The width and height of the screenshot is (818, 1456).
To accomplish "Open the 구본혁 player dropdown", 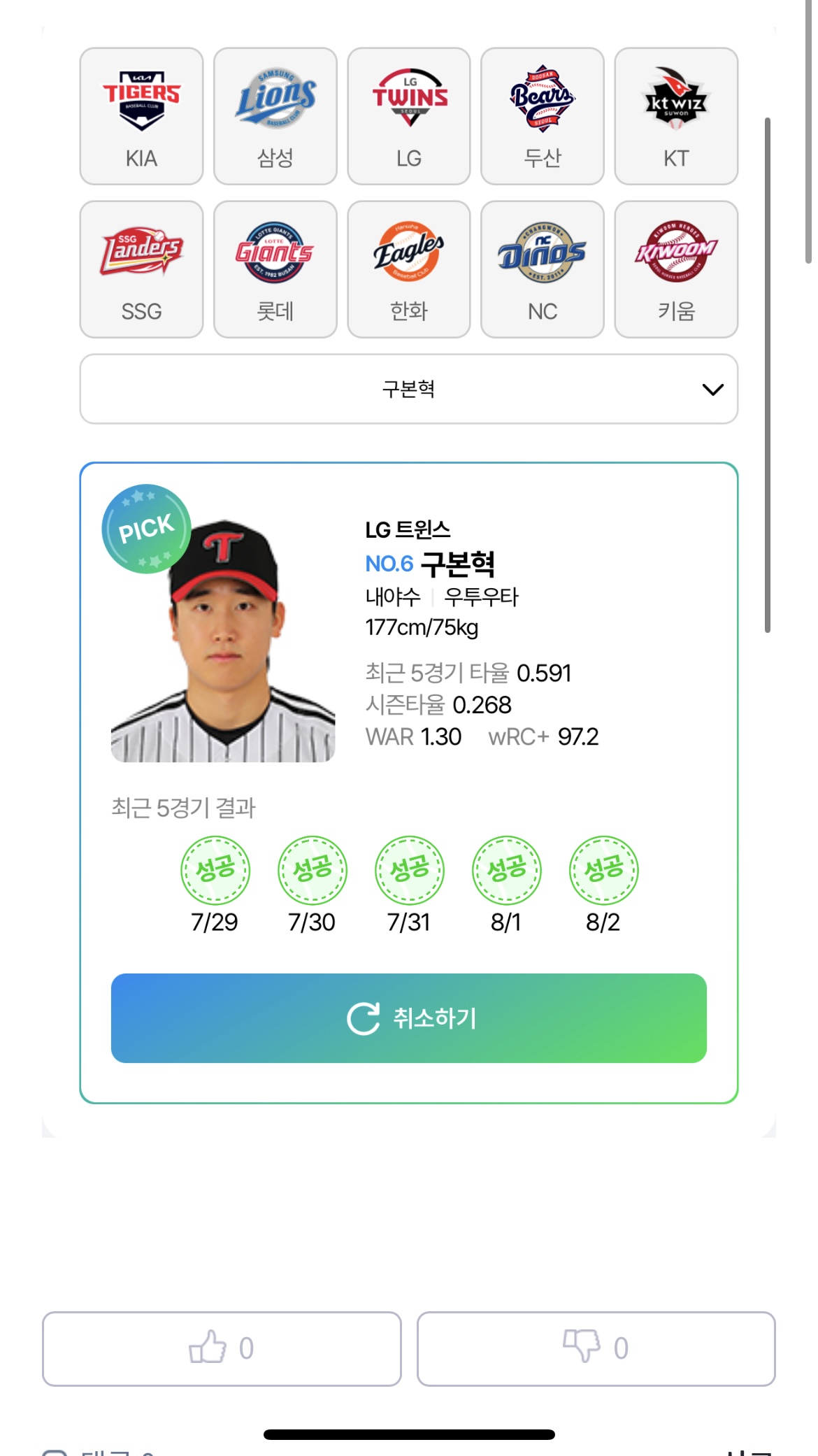I will 409,389.
